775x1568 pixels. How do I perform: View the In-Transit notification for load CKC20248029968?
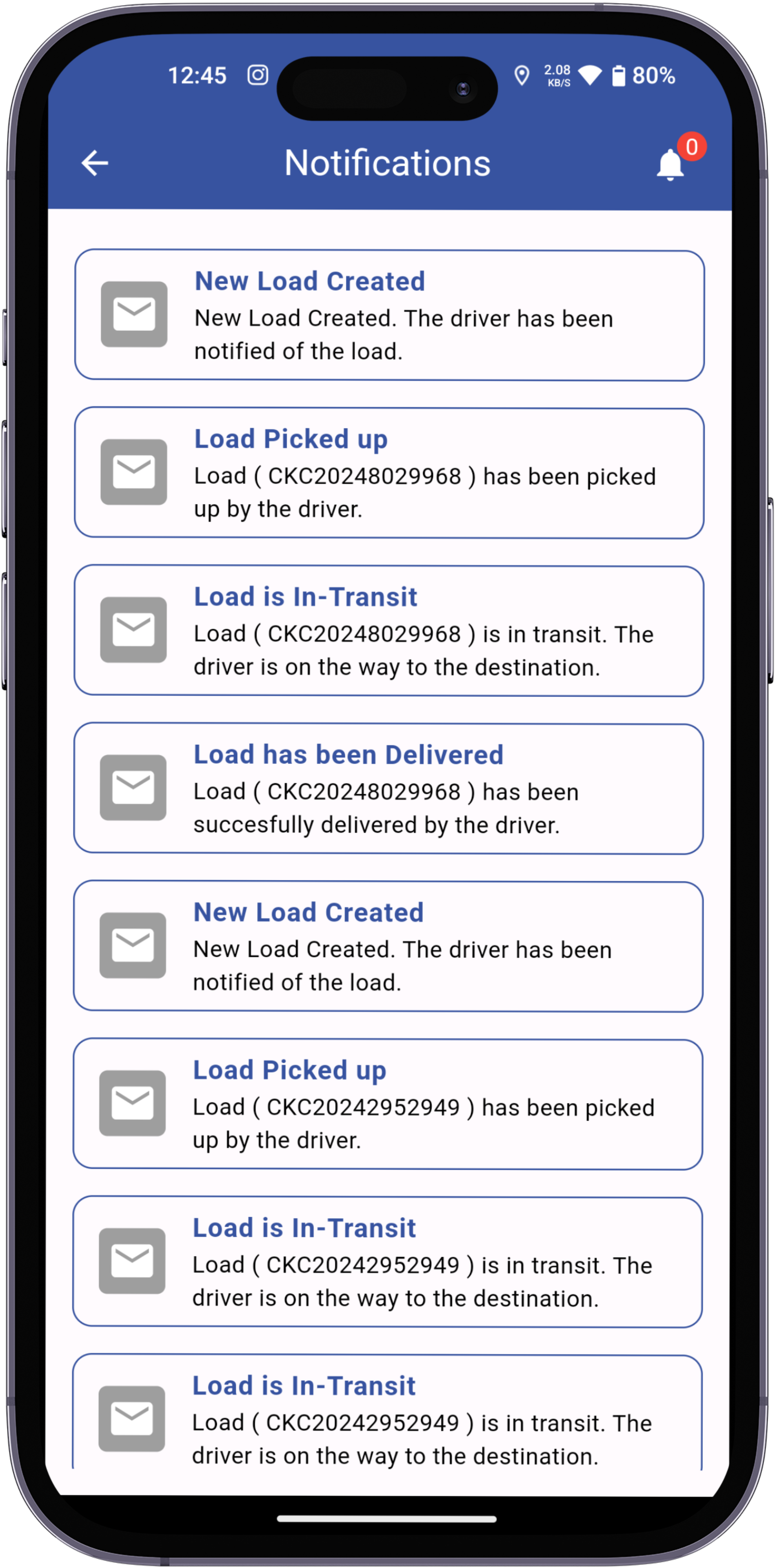(x=388, y=631)
